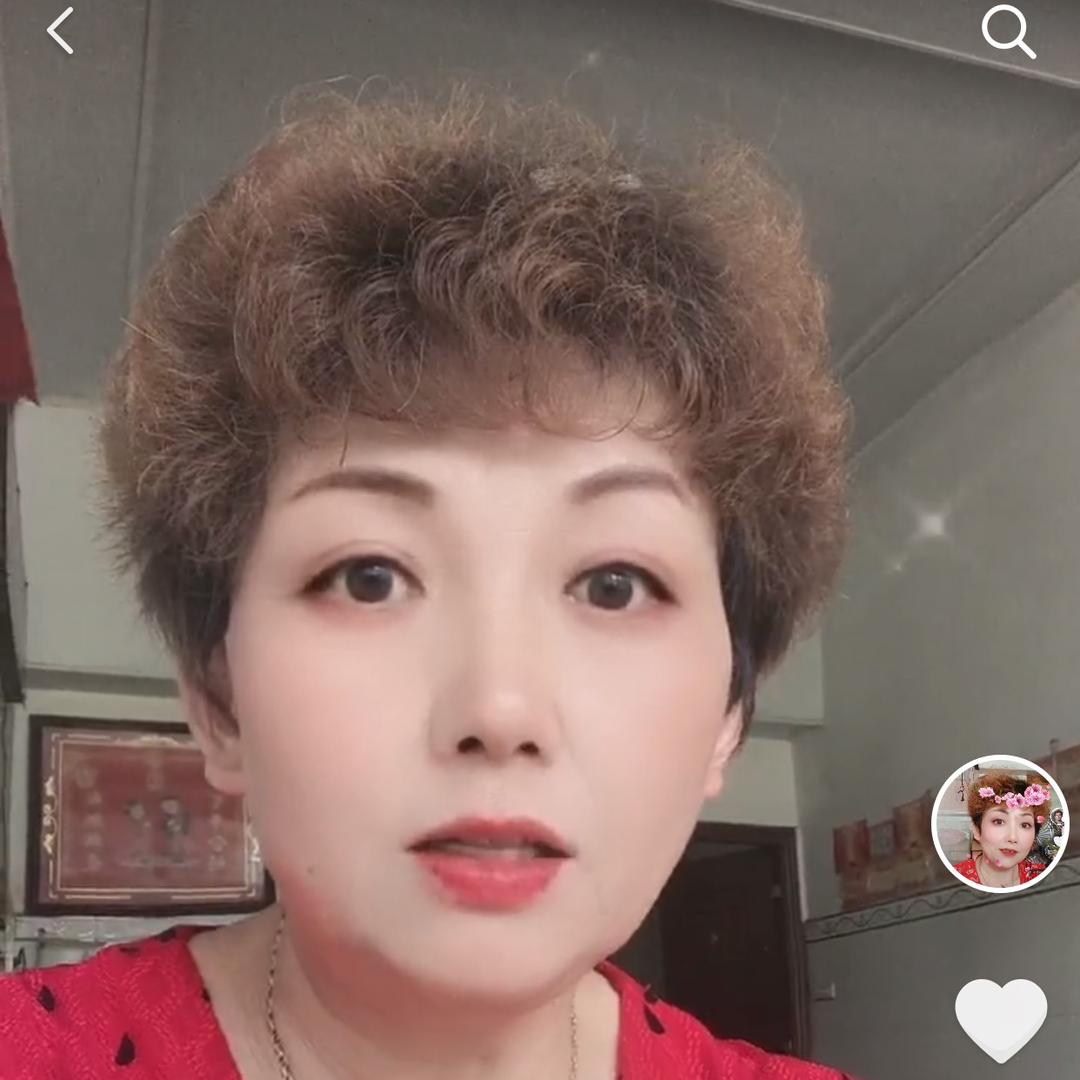This screenshot has width=1080, height=1080.
Task: Open search with the magnifier icon
Action: point(1007,32)
